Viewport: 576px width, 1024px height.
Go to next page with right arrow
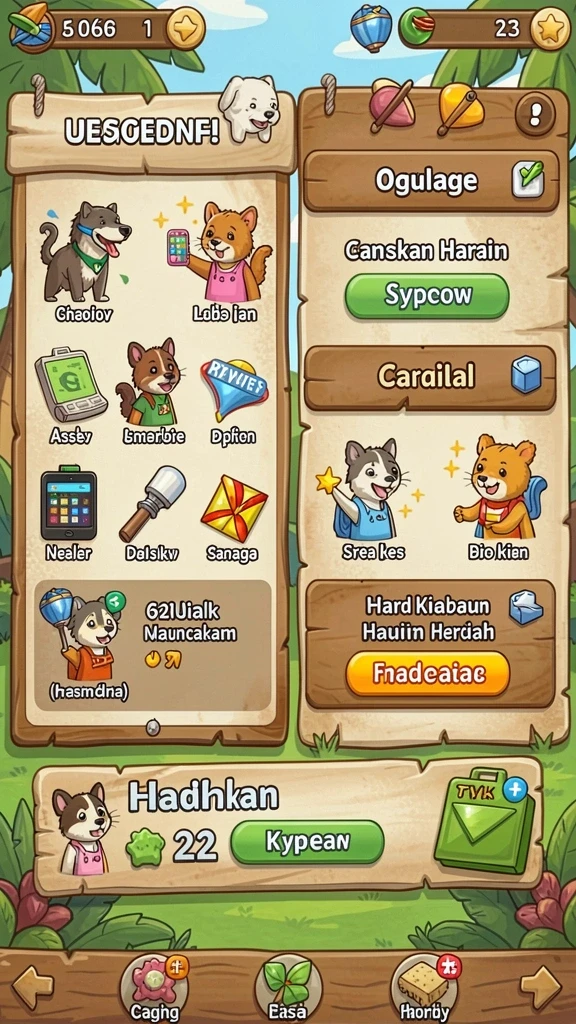(x=541, y=987)
